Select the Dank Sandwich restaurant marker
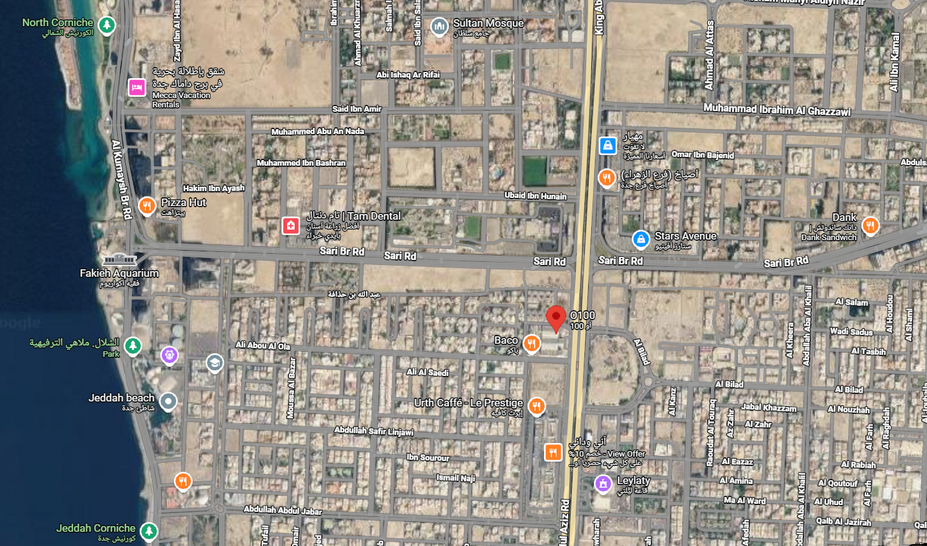 (x=870, y=225)
